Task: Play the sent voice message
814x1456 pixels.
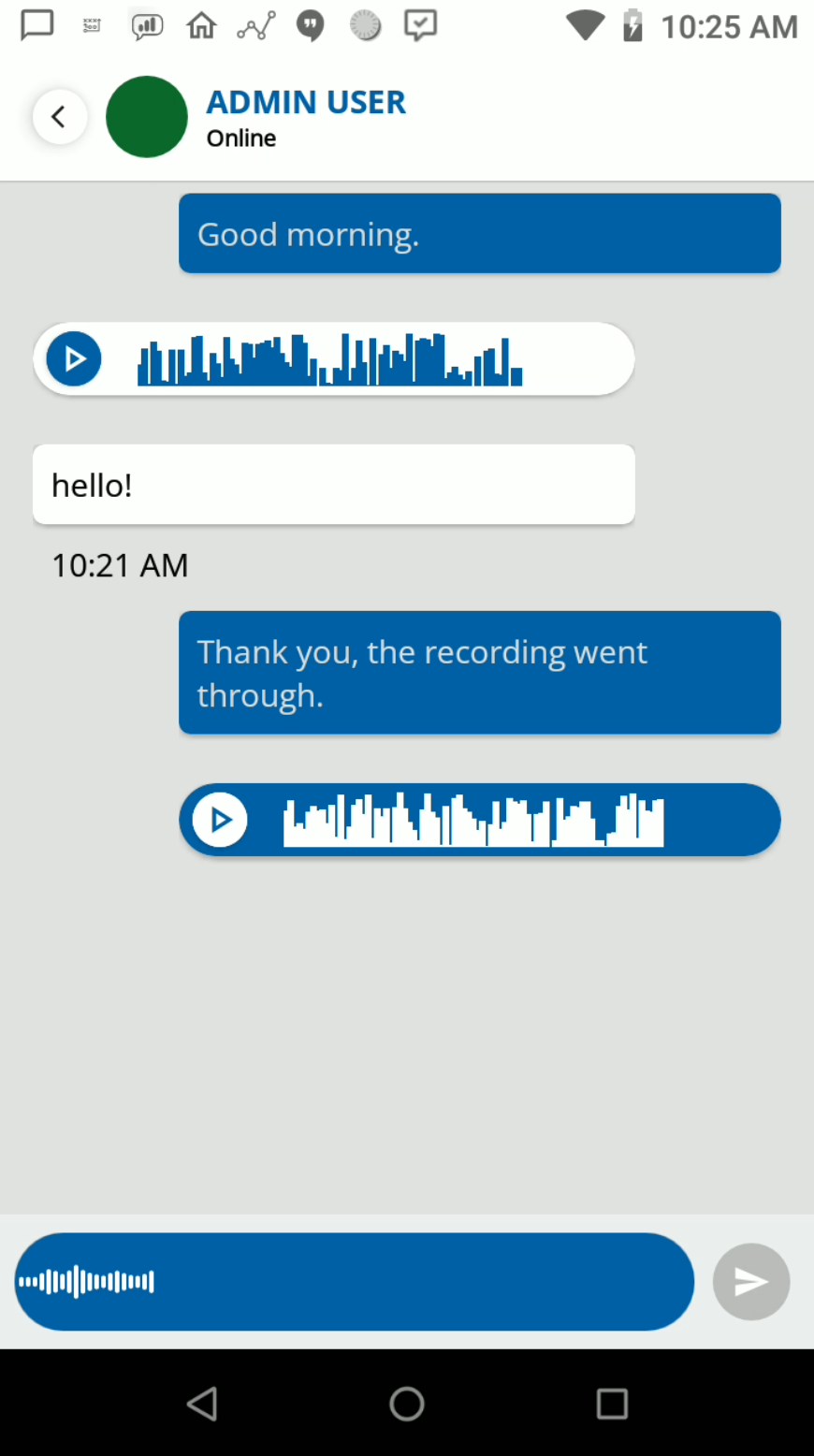Action: 220,820
